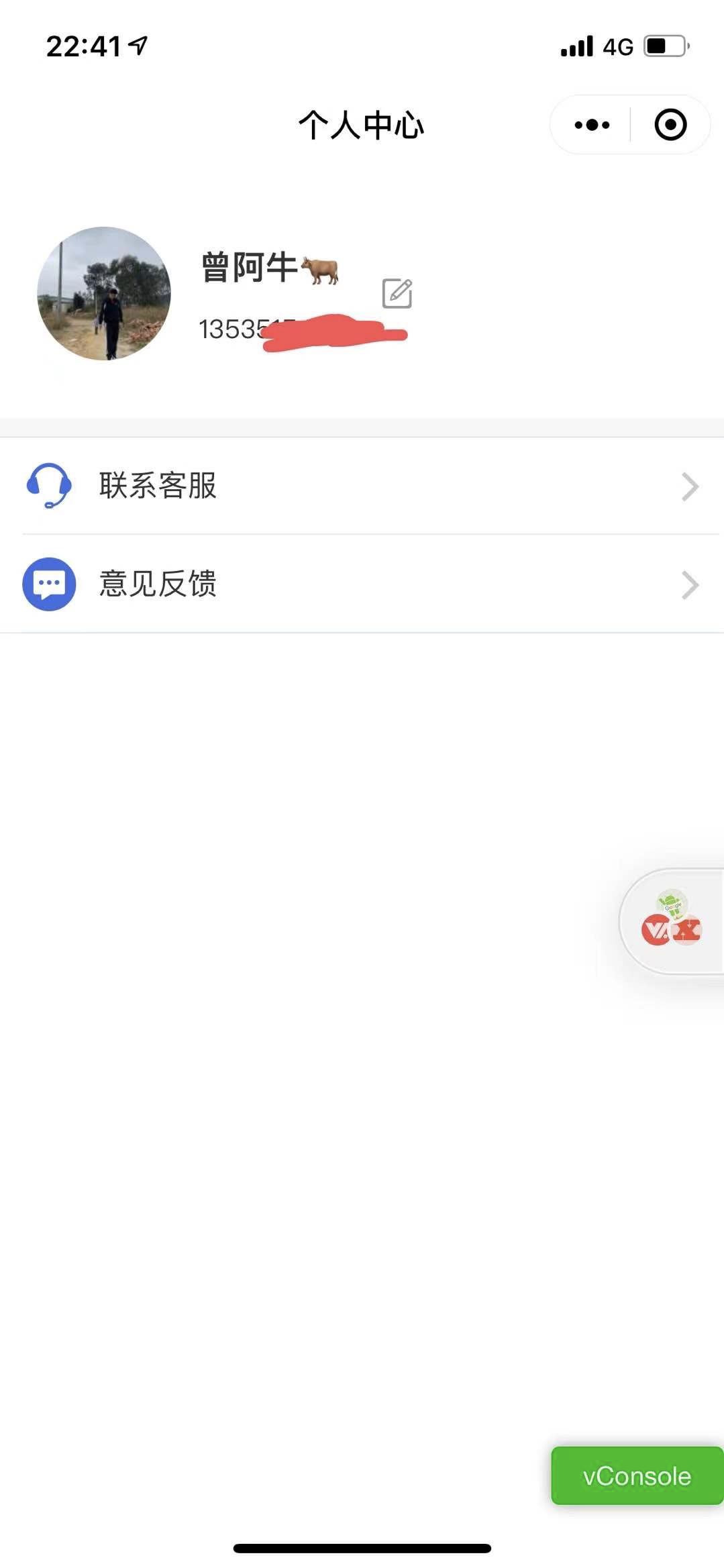
Task: Edit profile using the pencil icon
Action: [397, 293]
